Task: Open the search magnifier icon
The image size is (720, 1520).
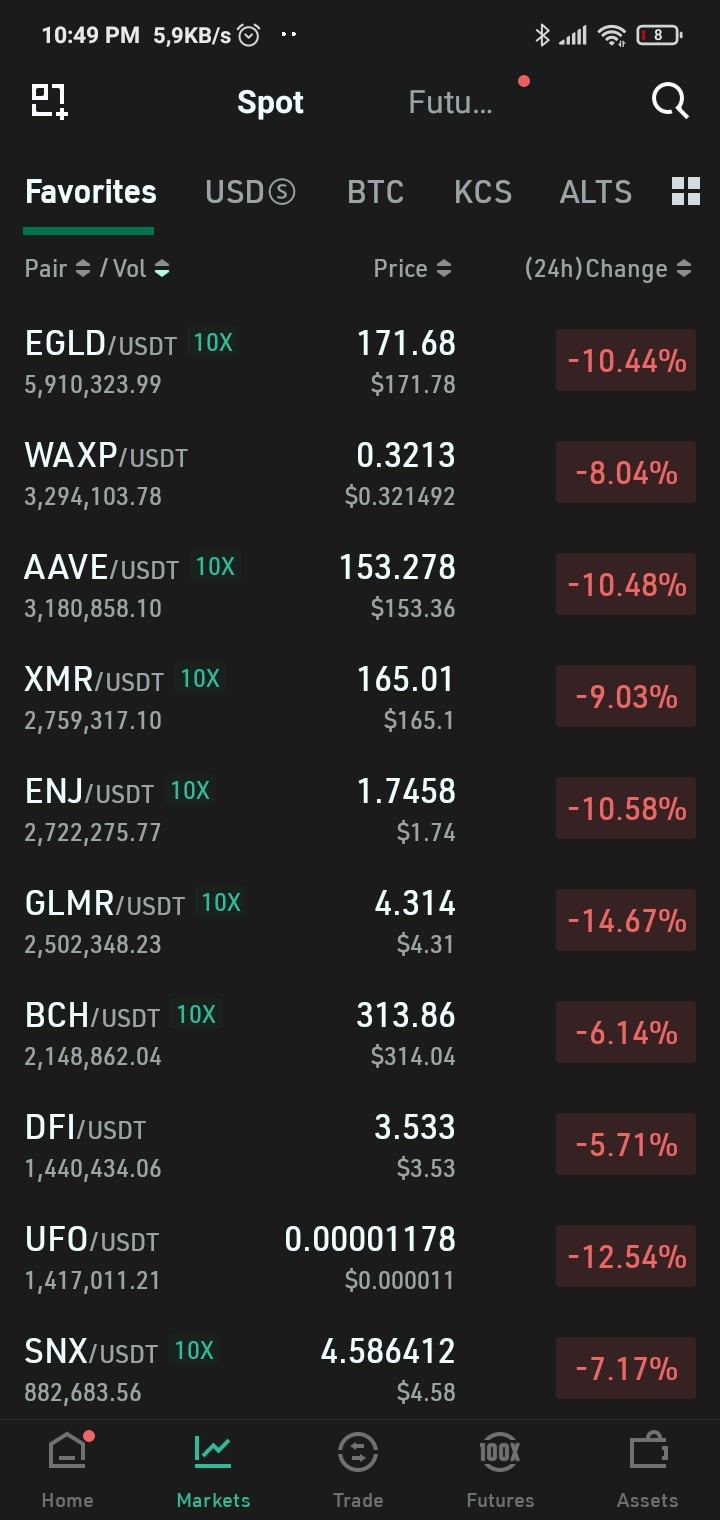Action: [670, 101]
